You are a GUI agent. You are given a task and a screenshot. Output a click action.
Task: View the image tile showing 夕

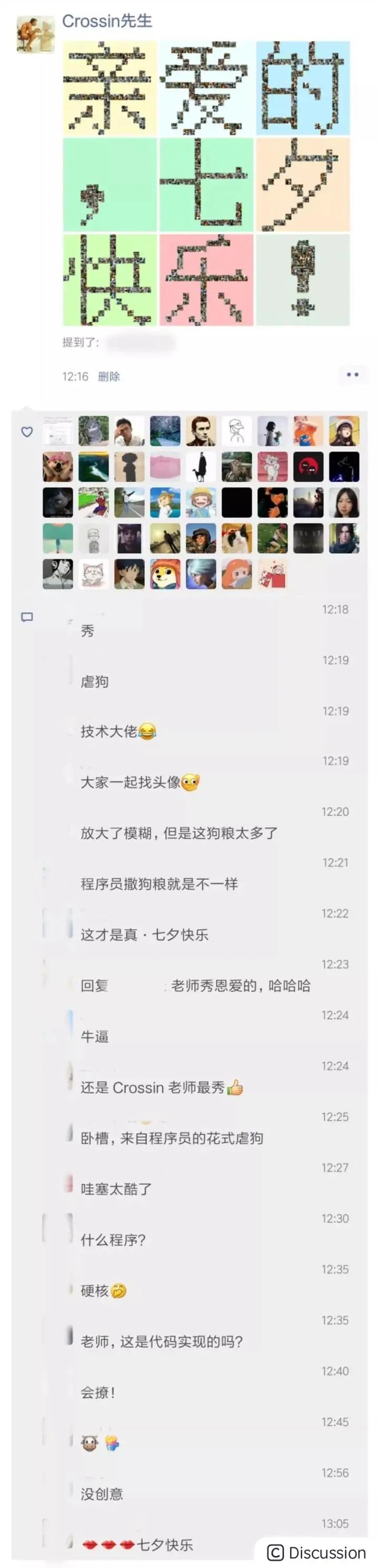[303, 185]
